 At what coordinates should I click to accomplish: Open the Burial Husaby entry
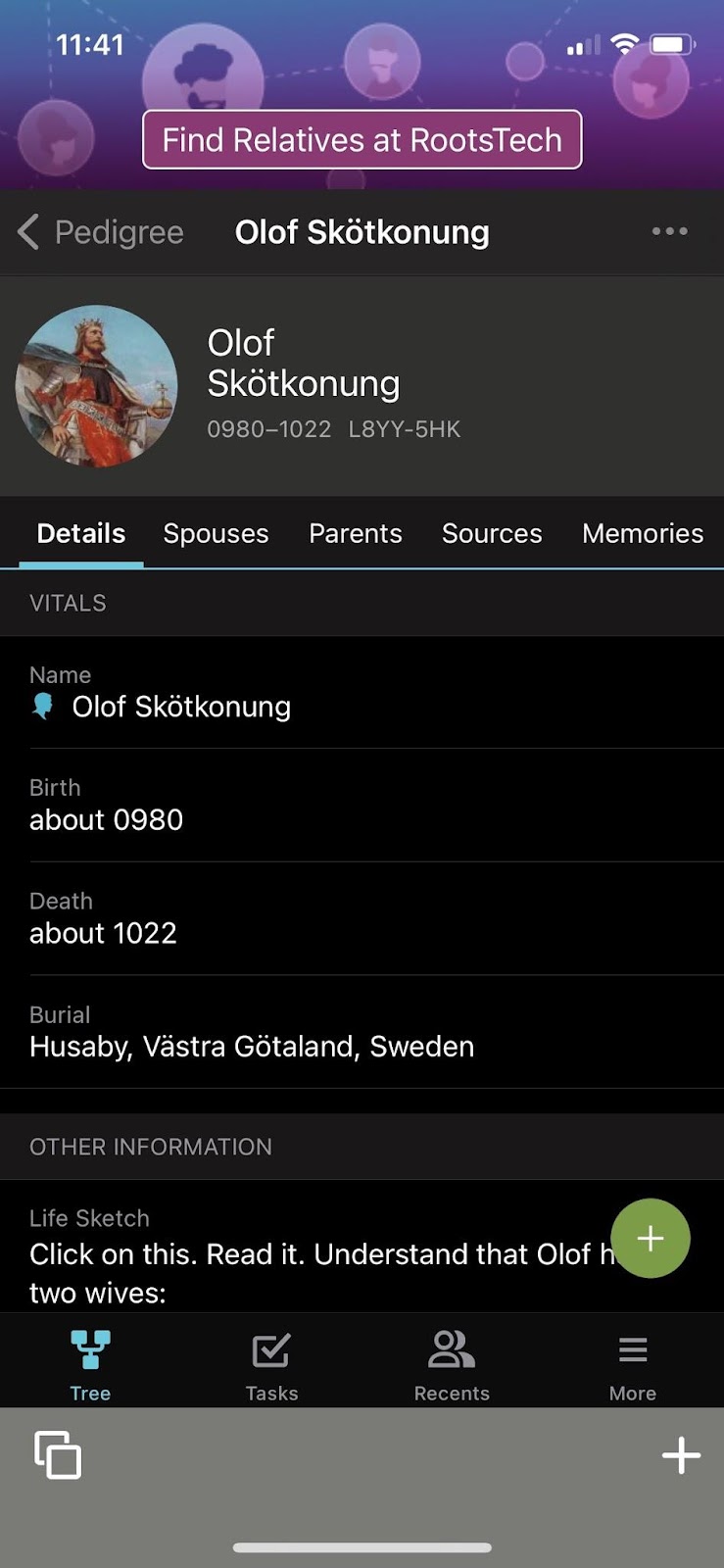coord(362,1032)
